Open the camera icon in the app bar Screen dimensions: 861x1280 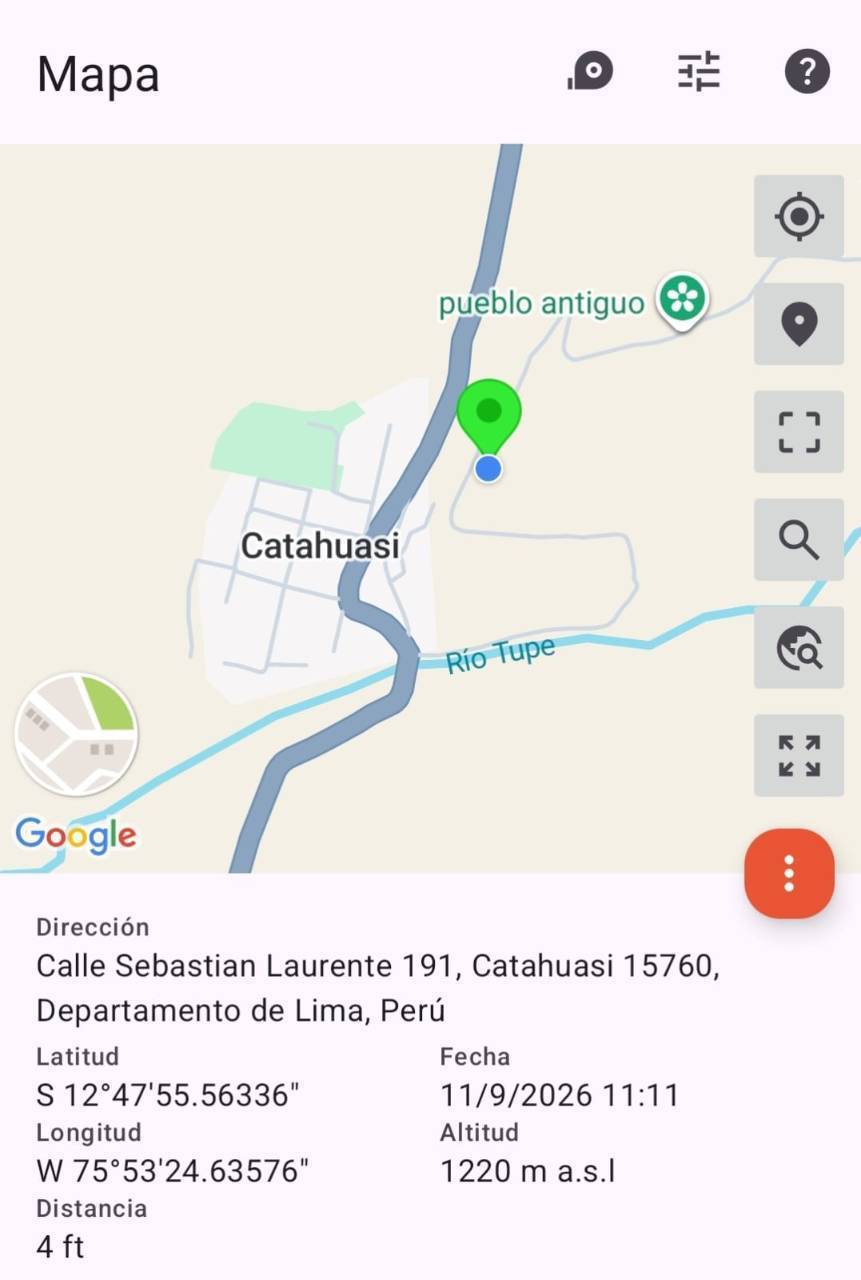click(x=590, y=73)
